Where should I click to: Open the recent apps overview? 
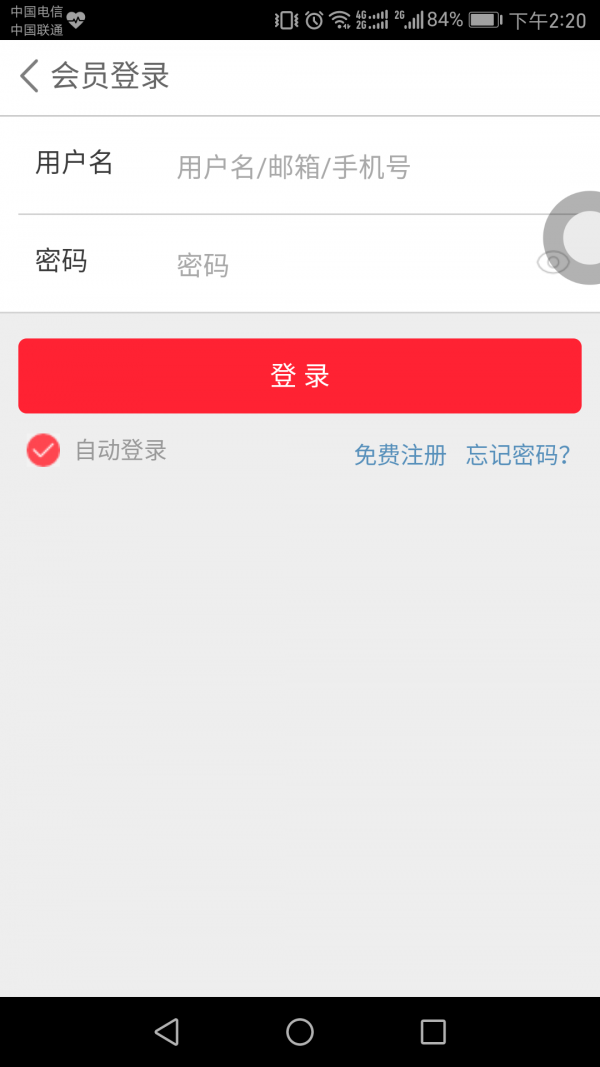[x=433, y=1031]
